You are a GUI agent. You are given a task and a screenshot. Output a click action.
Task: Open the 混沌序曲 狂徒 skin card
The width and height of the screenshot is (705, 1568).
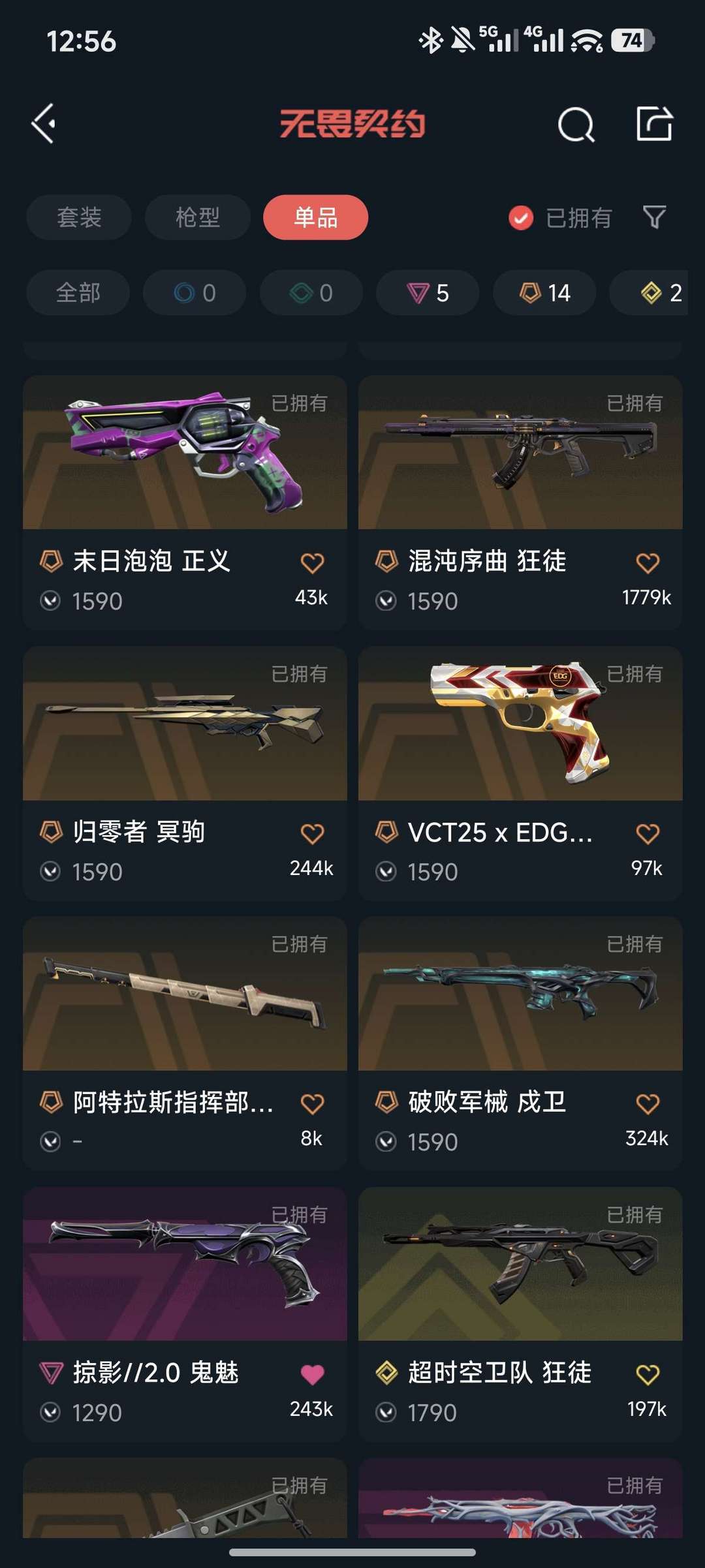coord(520,502)
